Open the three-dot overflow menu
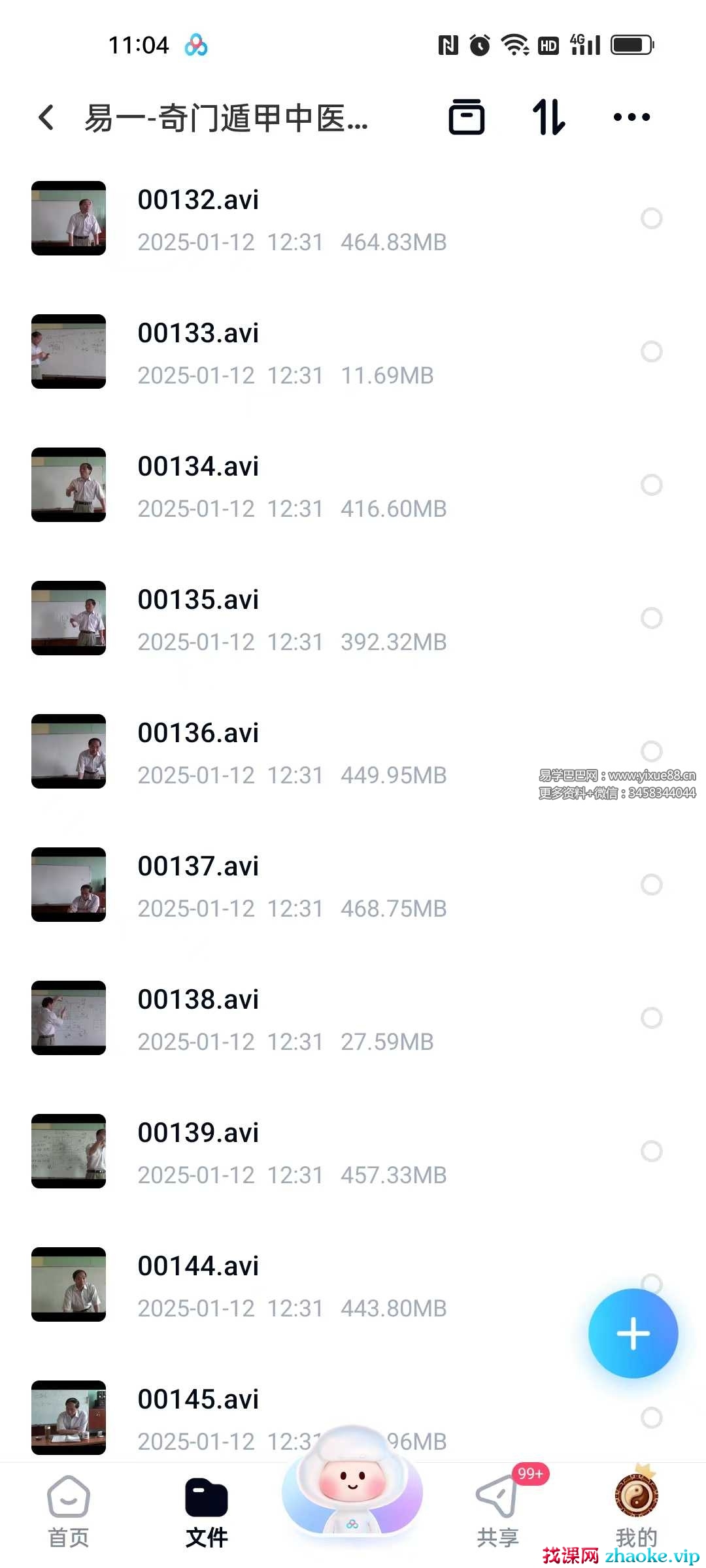Image resolution: width=706 pixels, height=1568 pixels. click(631, 118)
